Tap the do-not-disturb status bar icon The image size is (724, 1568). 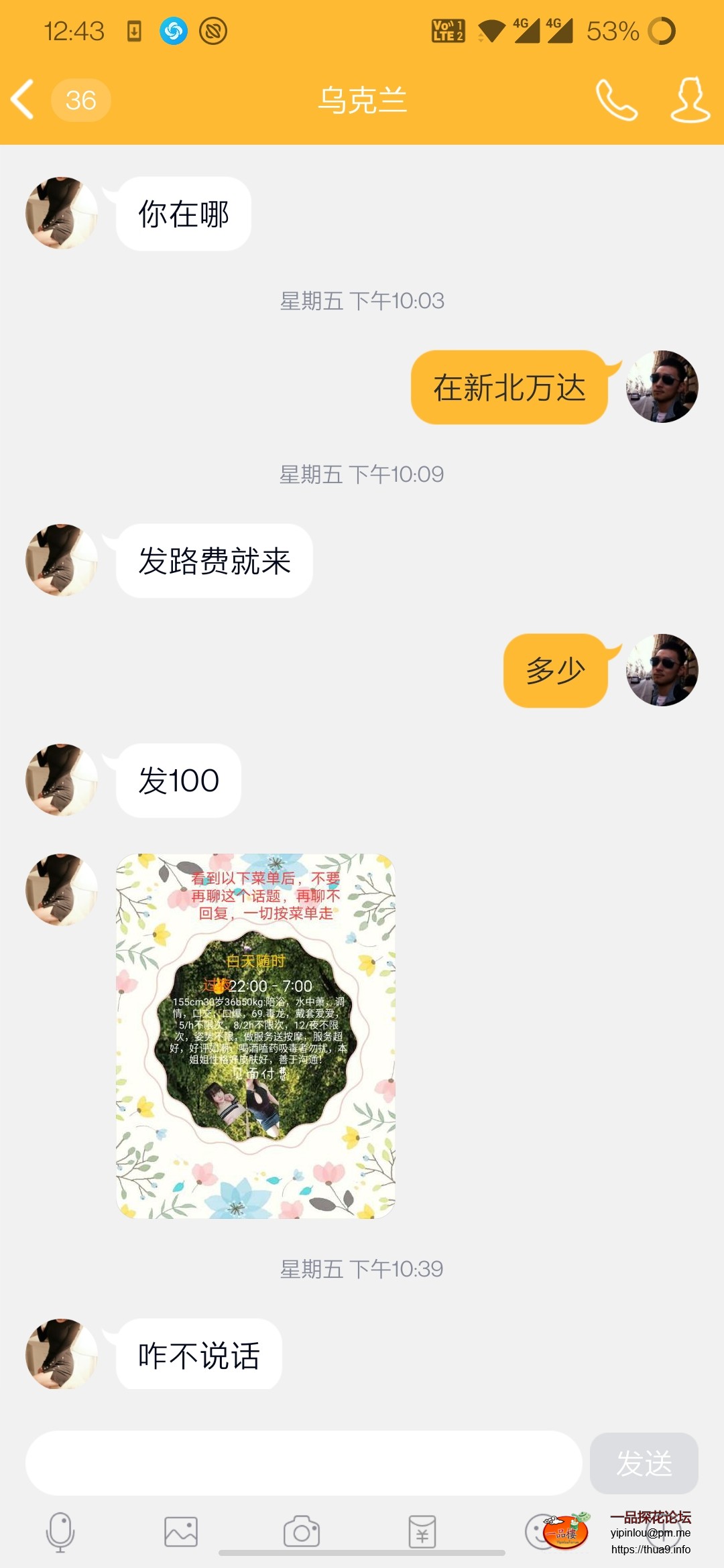point(213,30)
